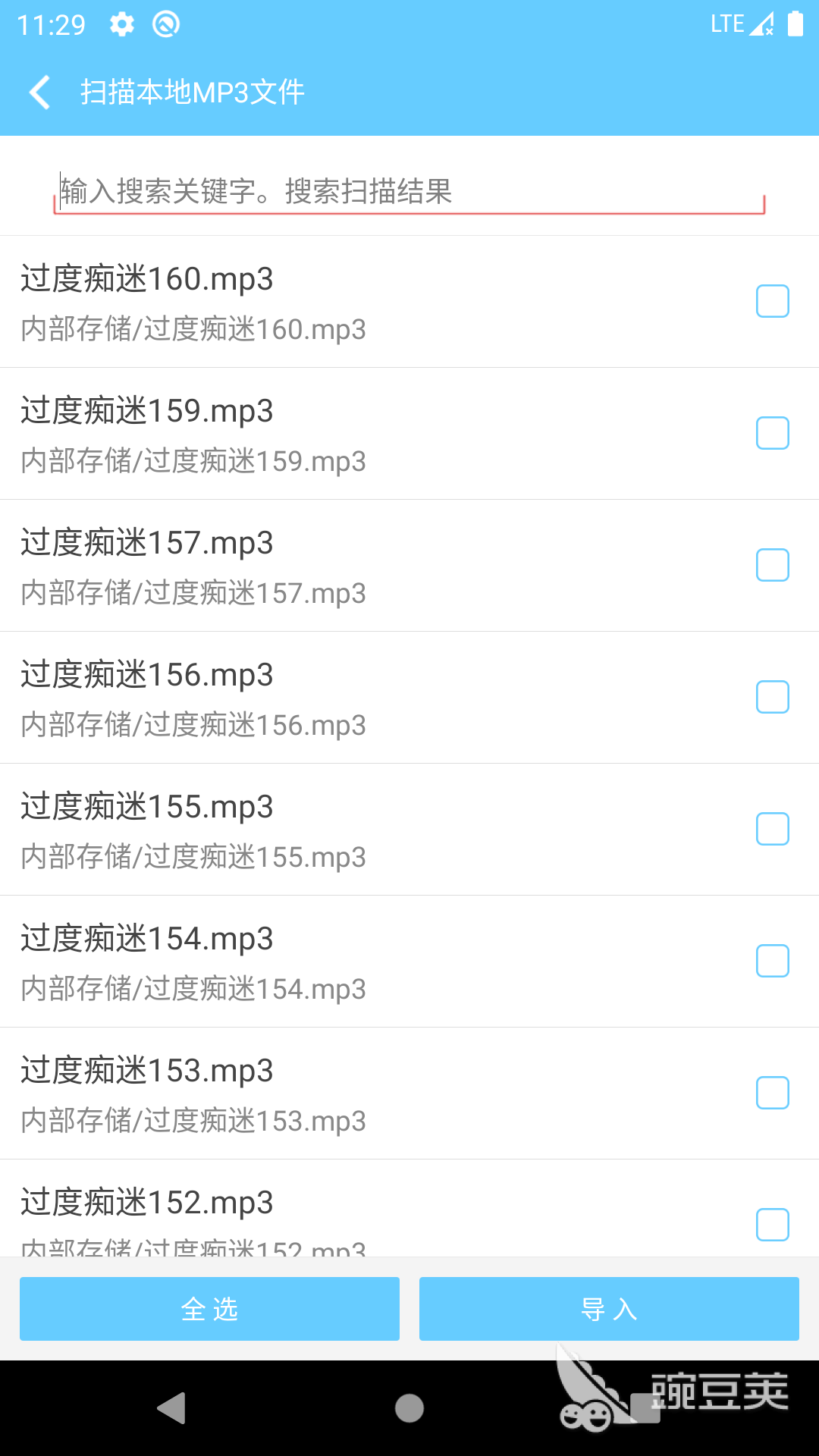Check the box for 过度痴迷160.mp3
819x1456 pixels.
[773, 301]
